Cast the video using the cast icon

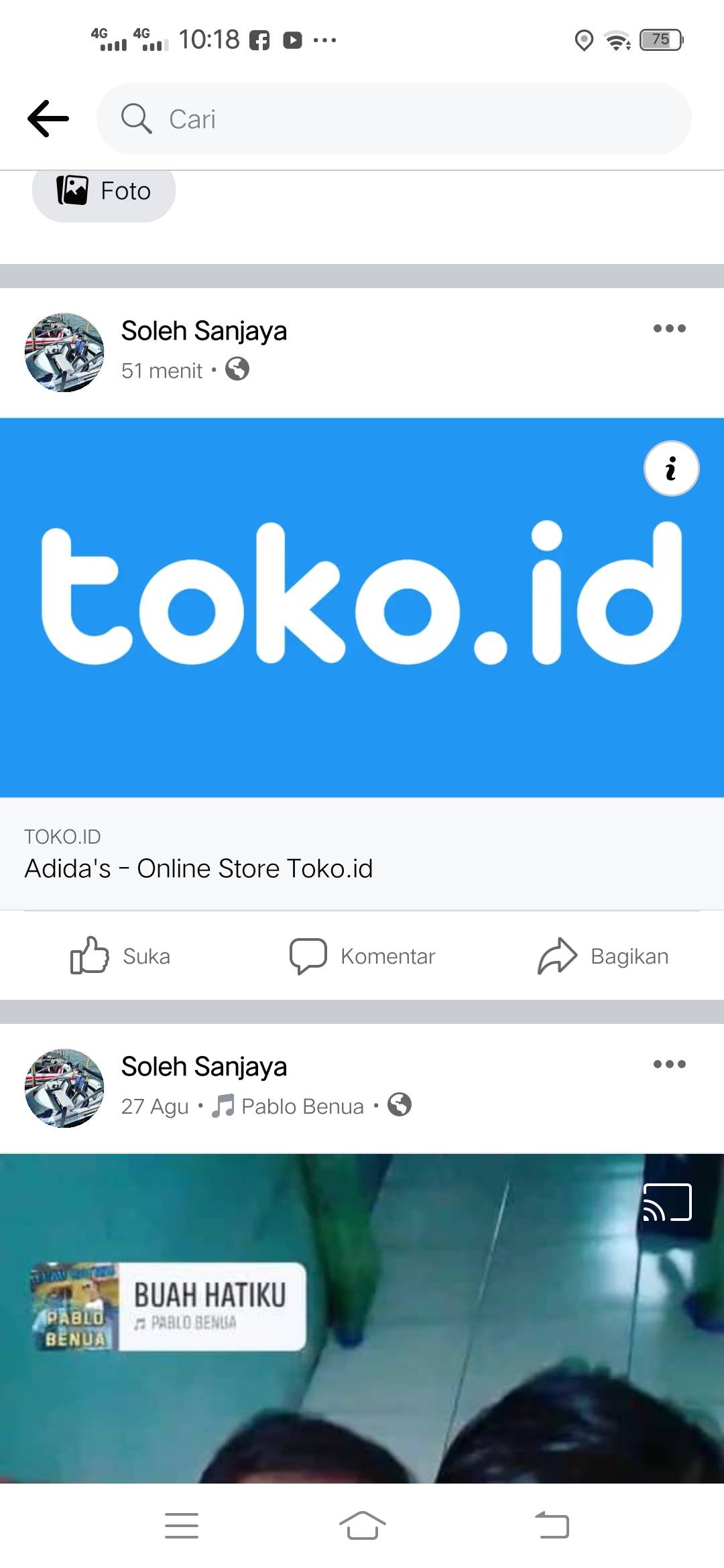[667, 1202]
